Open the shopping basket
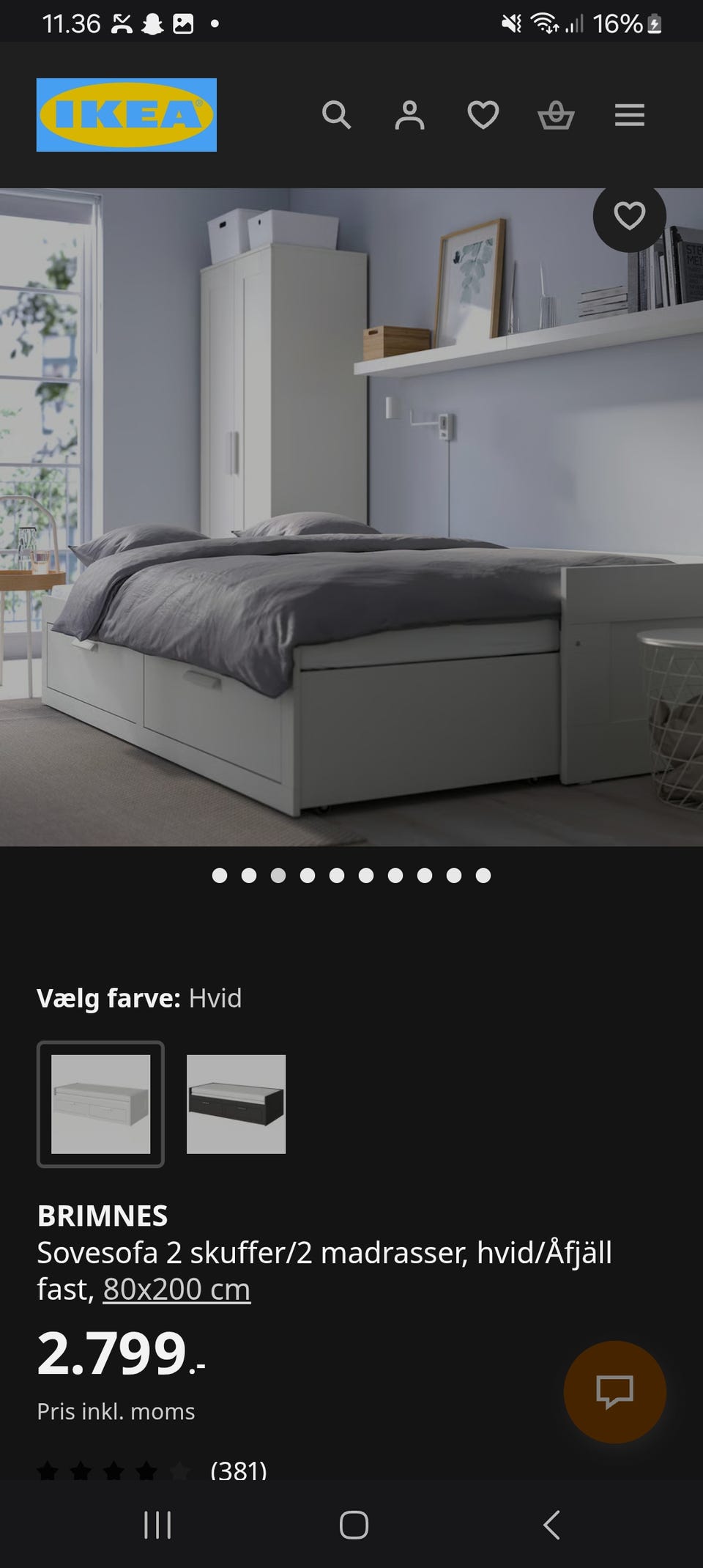Image resolution: width=703 pixels, height=1568 pixels. (557, 115)
